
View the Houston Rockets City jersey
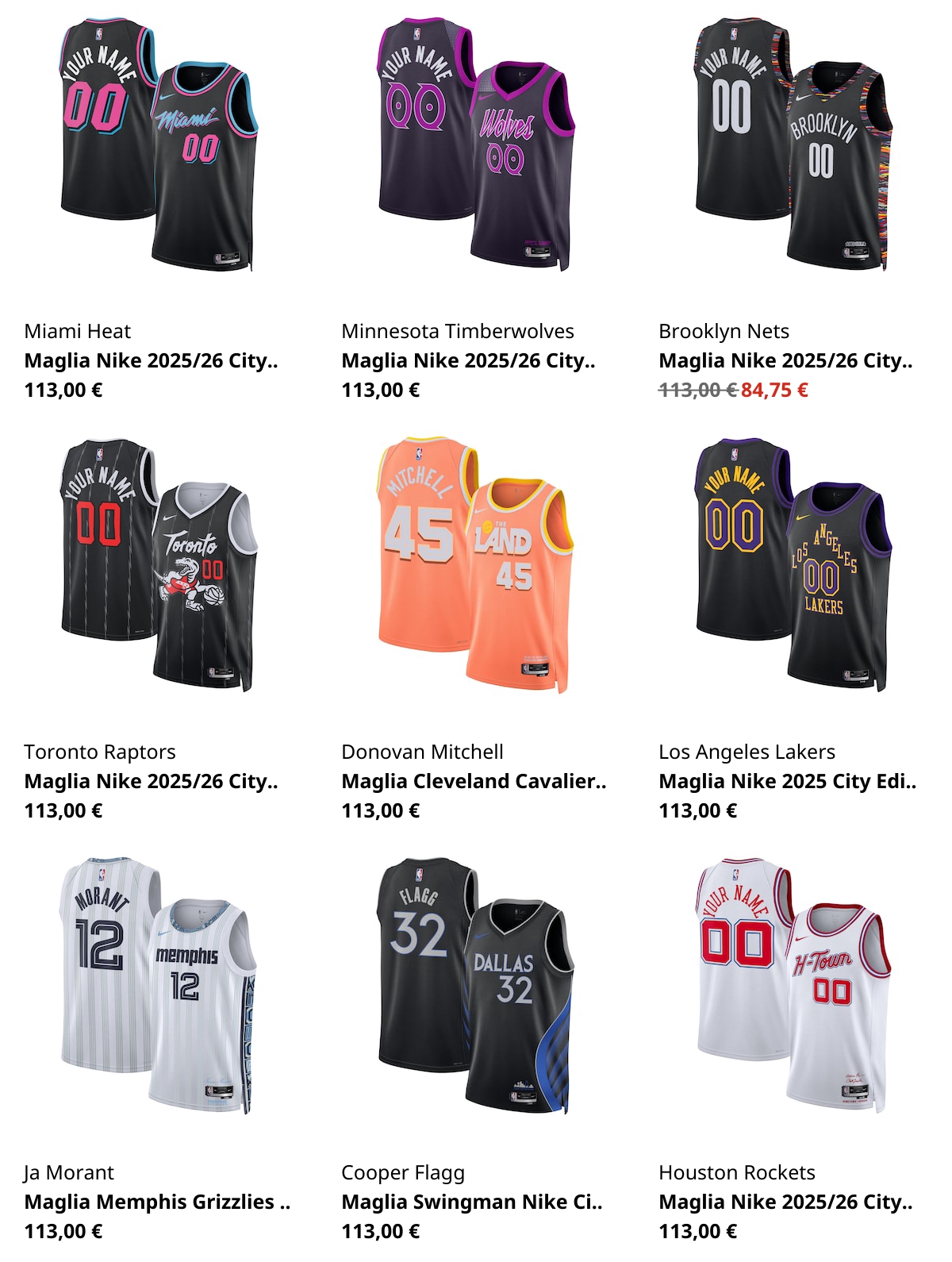[792, 987]
